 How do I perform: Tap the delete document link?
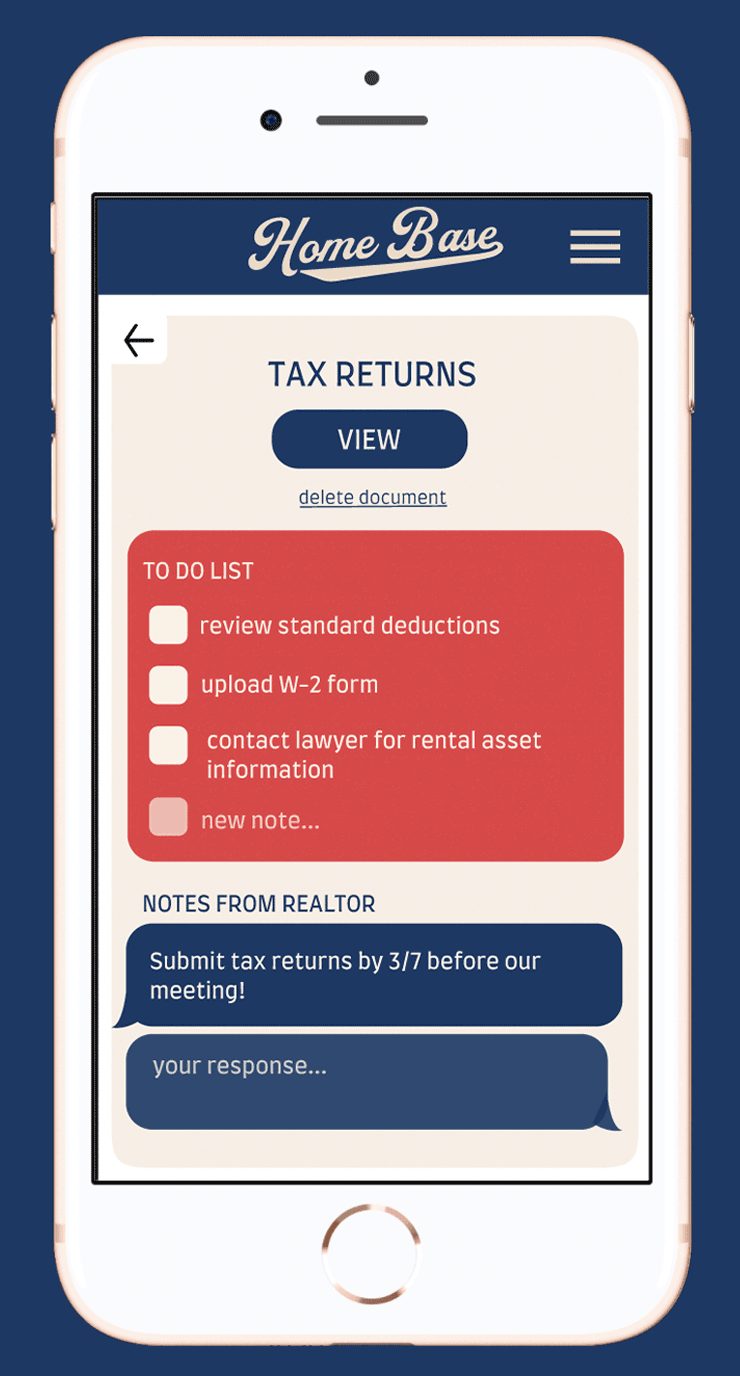[372, 497]
